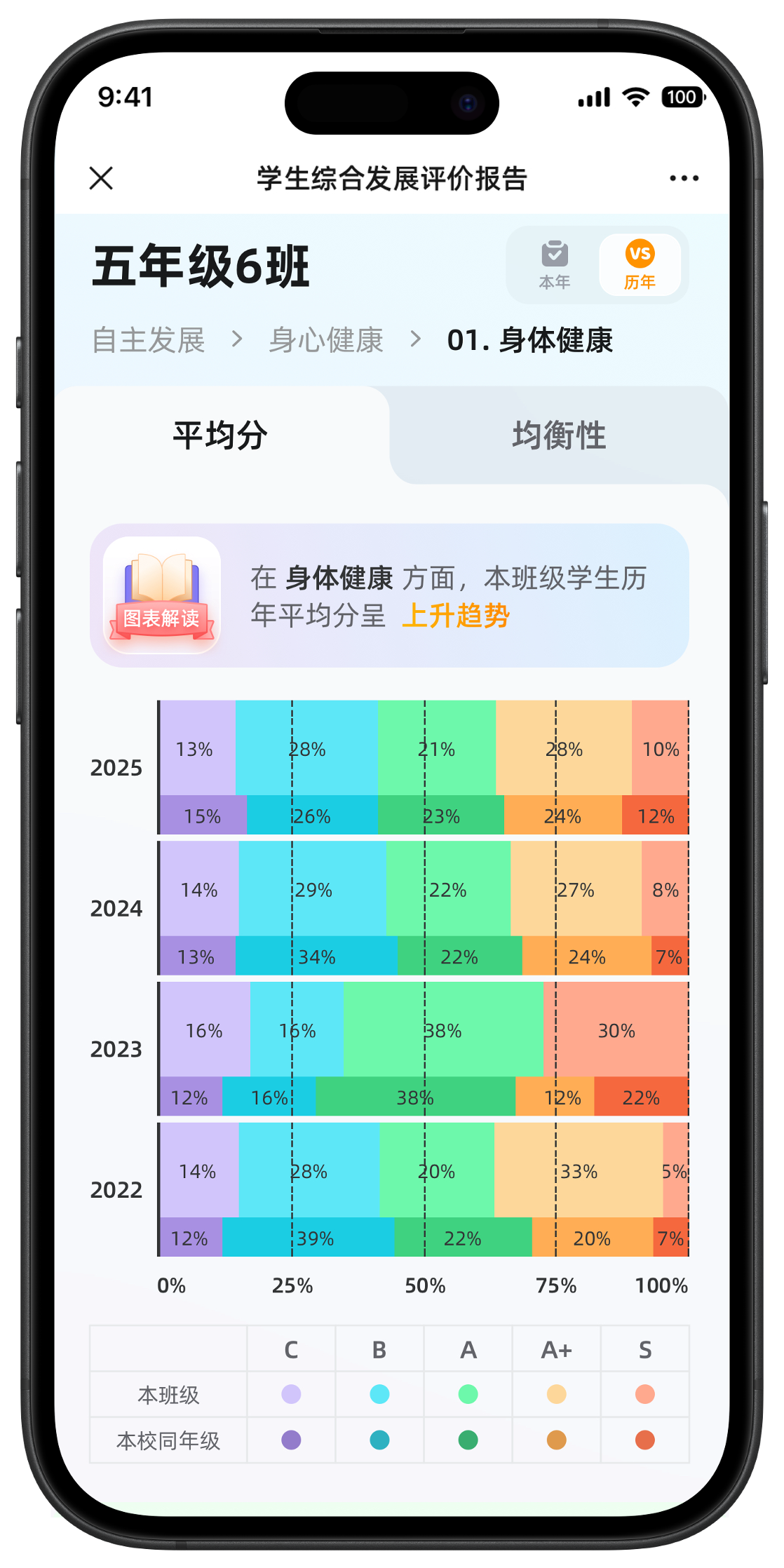The image size is (784, 1568).
Task: Switch to the 均衡性 tab
Action: pos(559,435)
